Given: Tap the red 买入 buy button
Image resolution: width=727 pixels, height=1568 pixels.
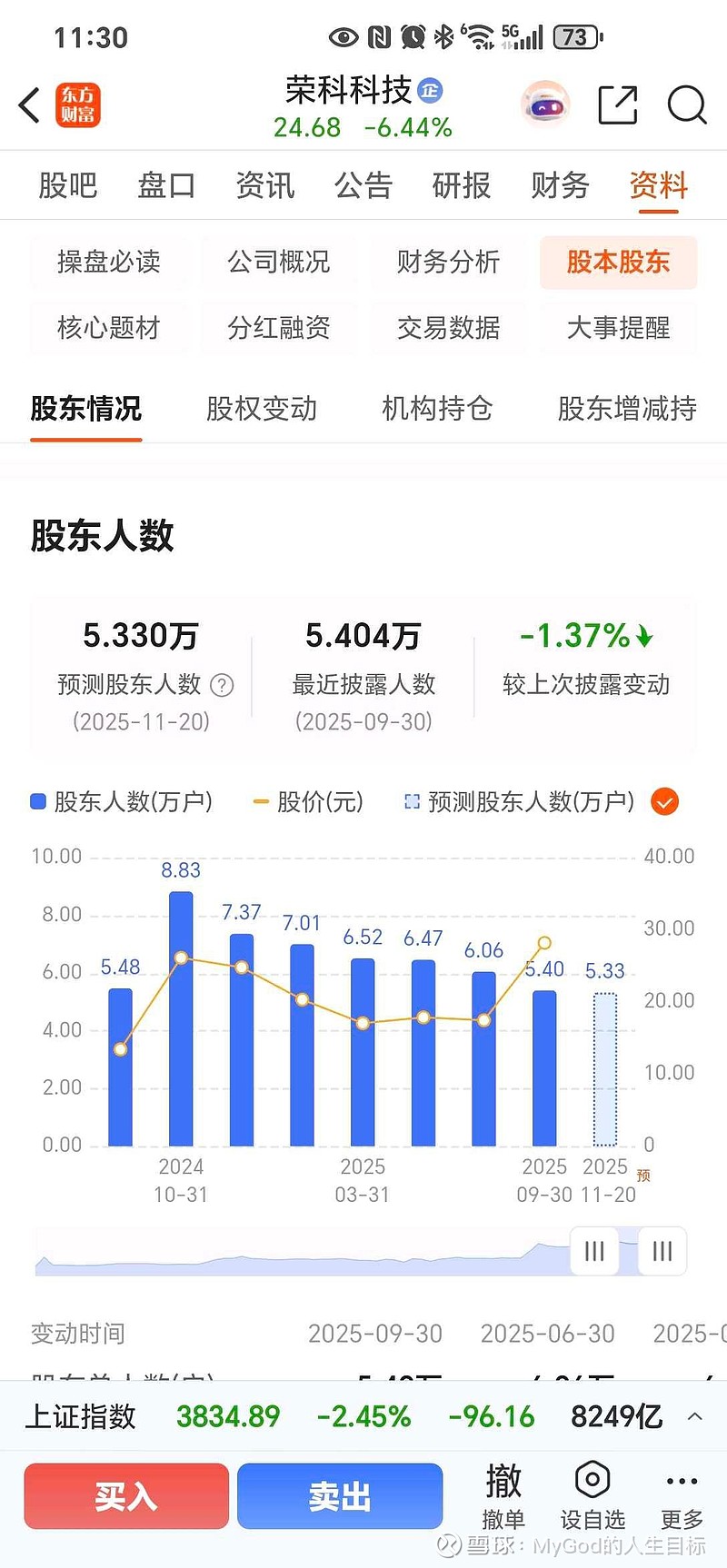Looking at the screenshot, I should coord(125,1496).
